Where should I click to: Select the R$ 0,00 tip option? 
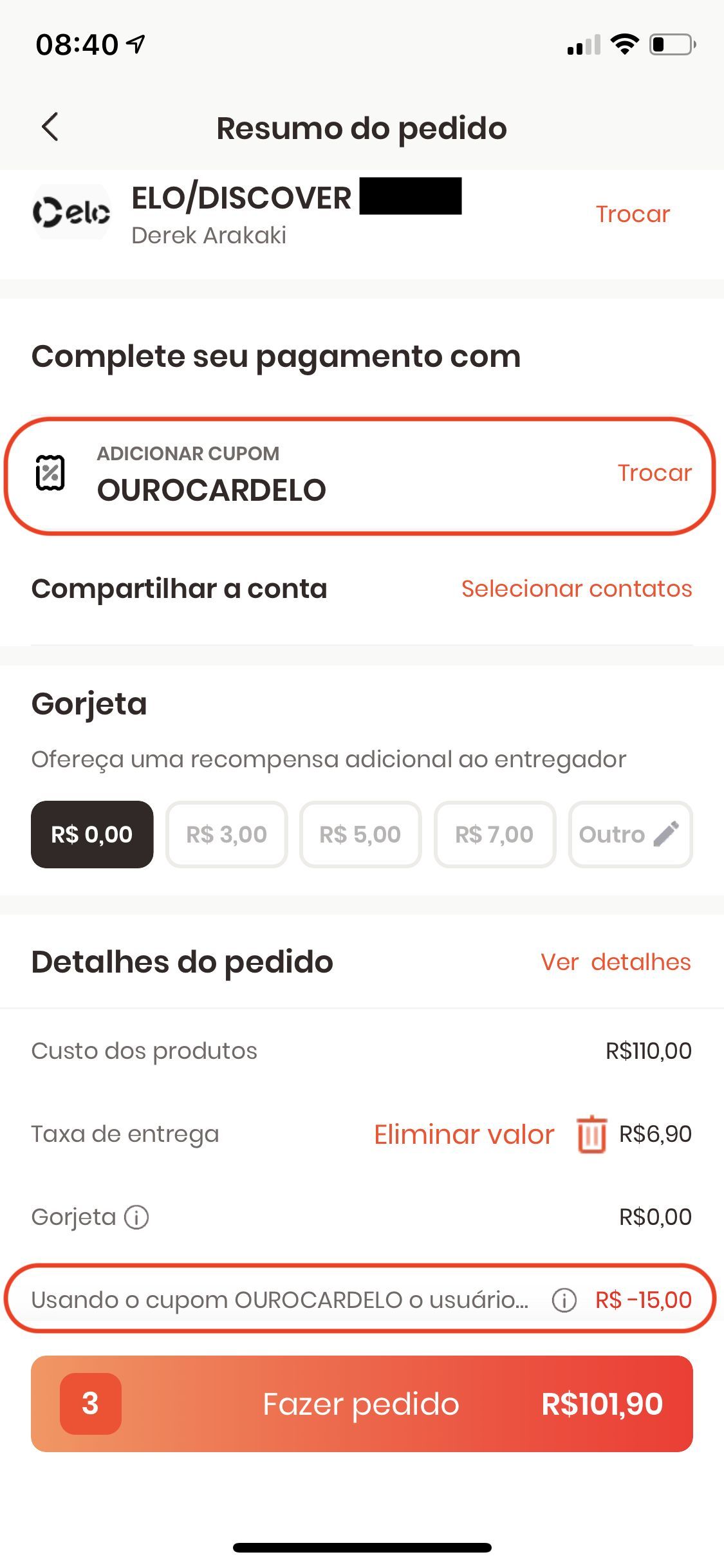coord(92,834)
